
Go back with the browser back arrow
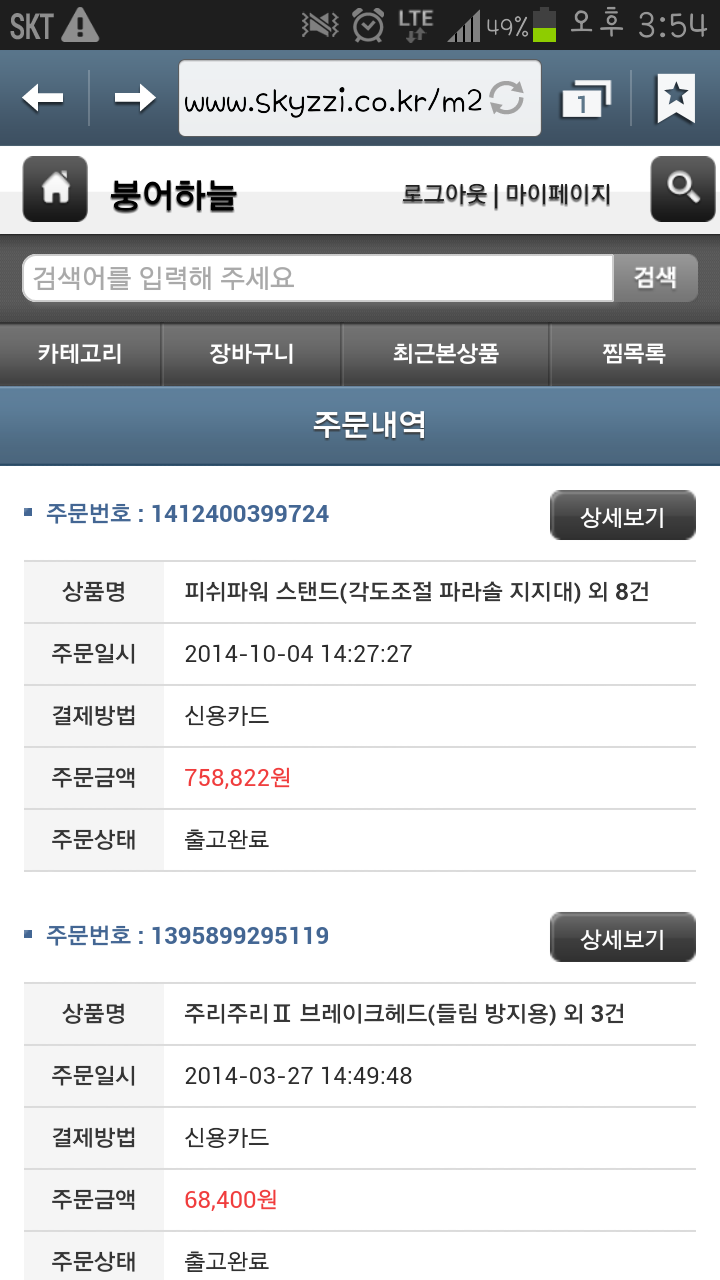point(43,98)
